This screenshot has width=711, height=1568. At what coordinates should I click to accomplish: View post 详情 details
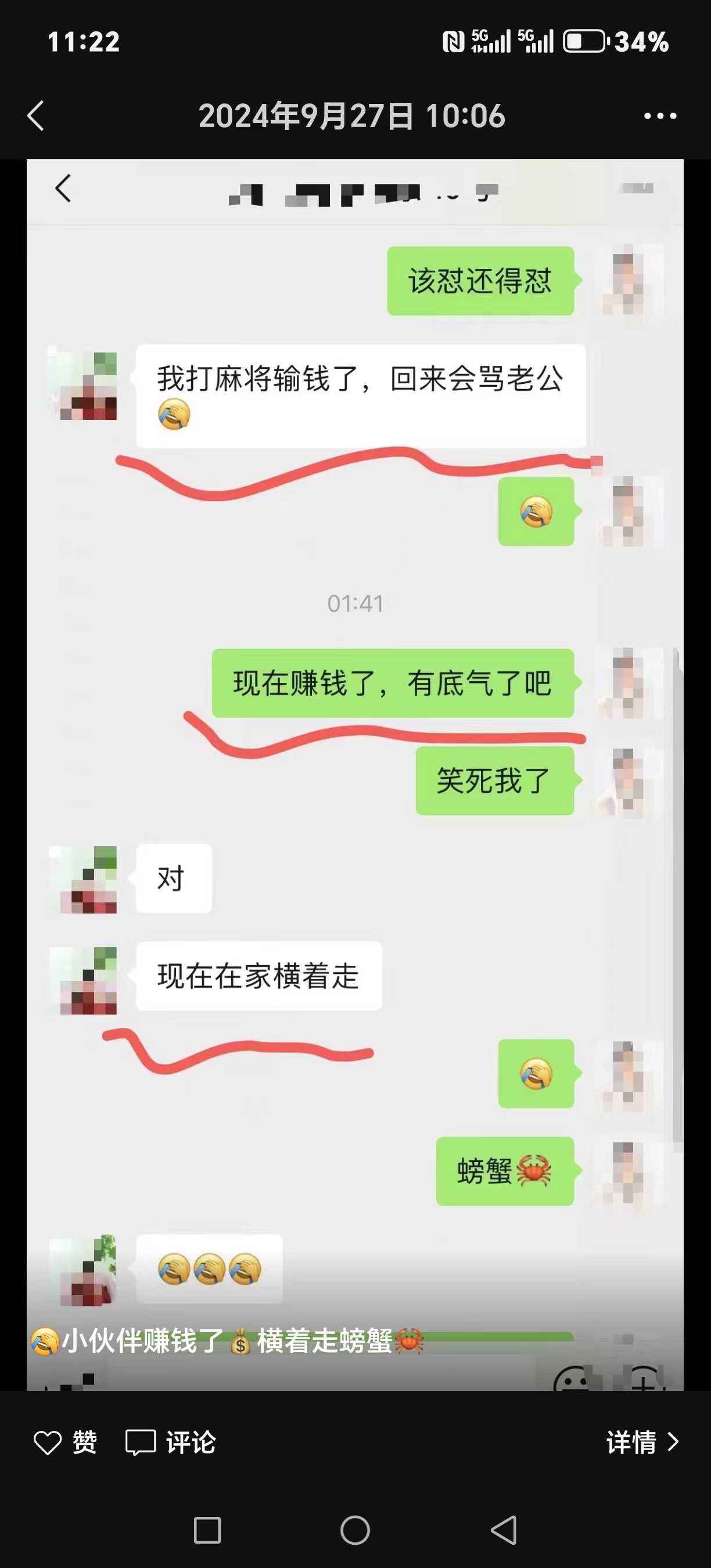[x=642, y=1442]
